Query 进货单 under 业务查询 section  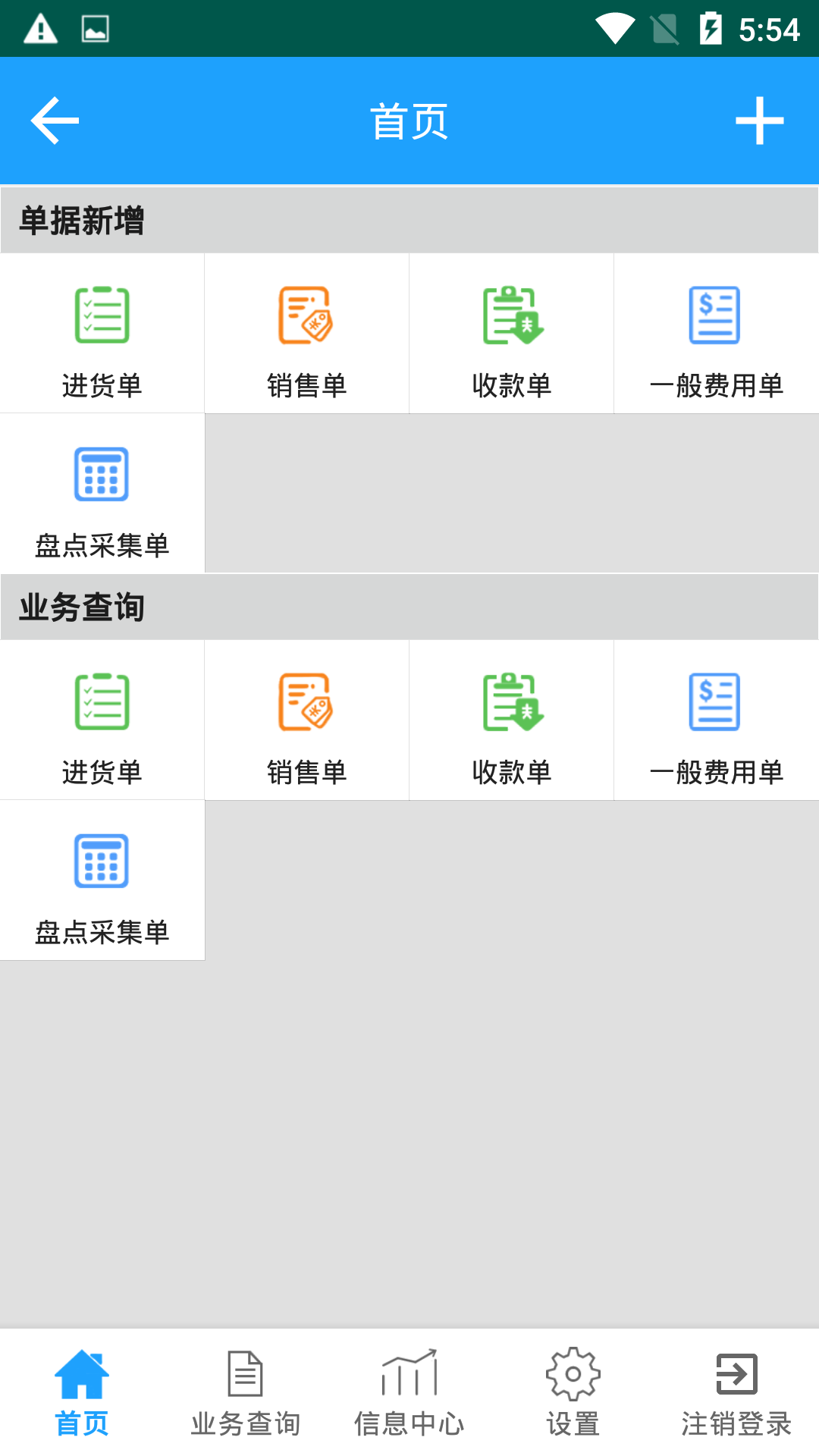click(102, 720)
